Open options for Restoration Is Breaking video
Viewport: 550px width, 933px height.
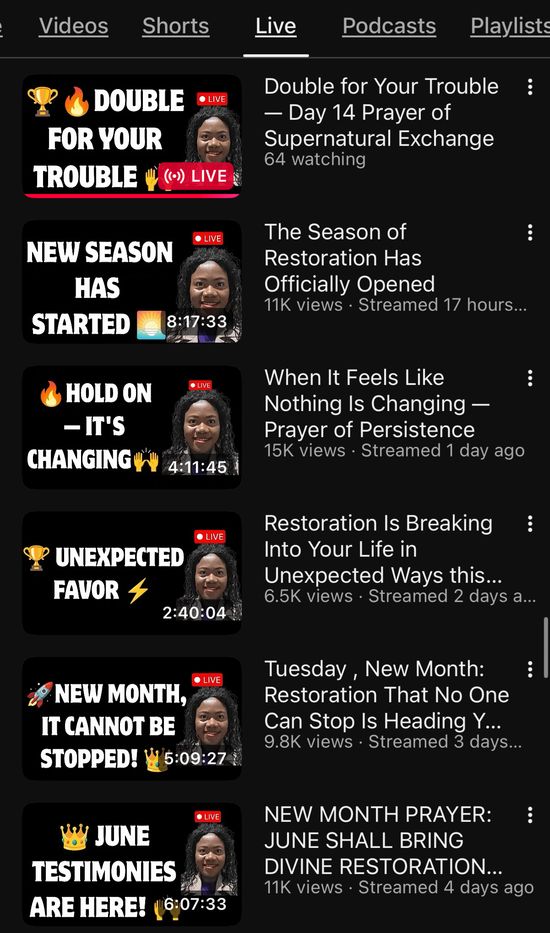pos(530,524)
